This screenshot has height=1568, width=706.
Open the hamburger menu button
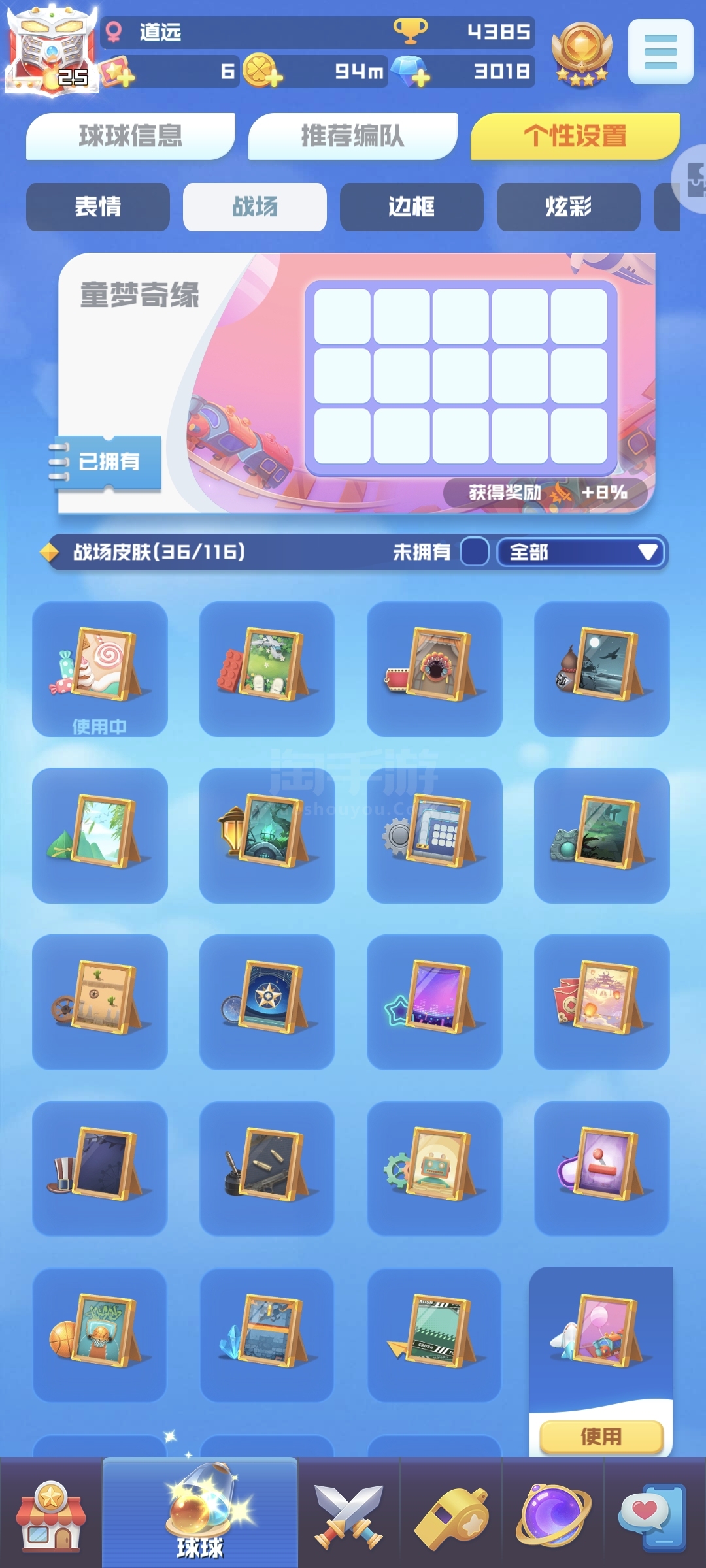[660, 52]
